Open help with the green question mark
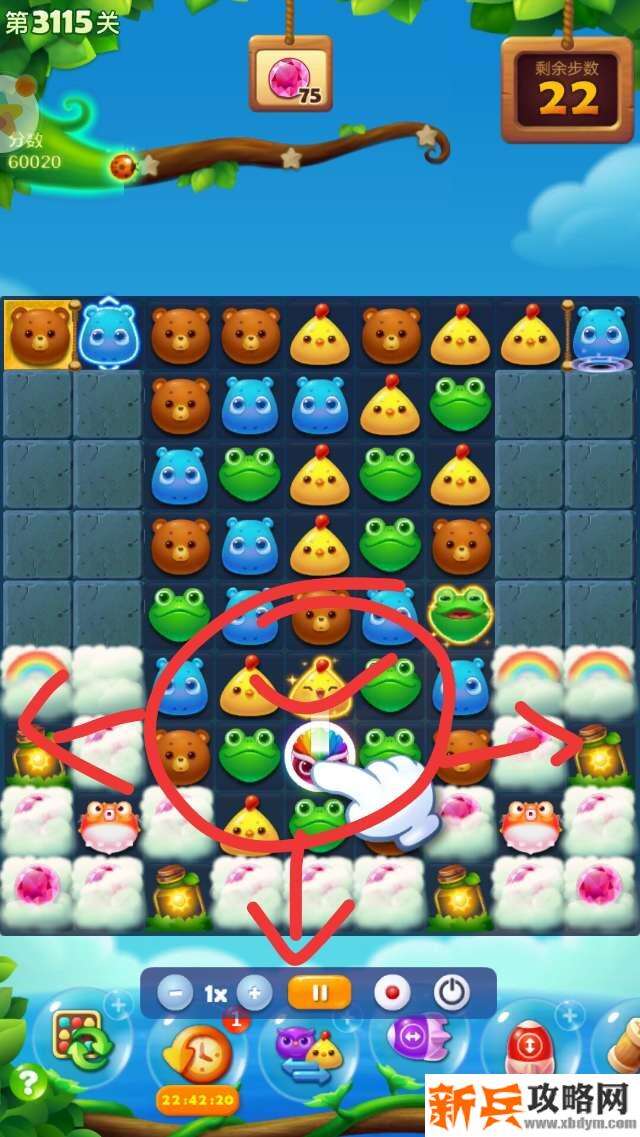 tap(31, 1082)
